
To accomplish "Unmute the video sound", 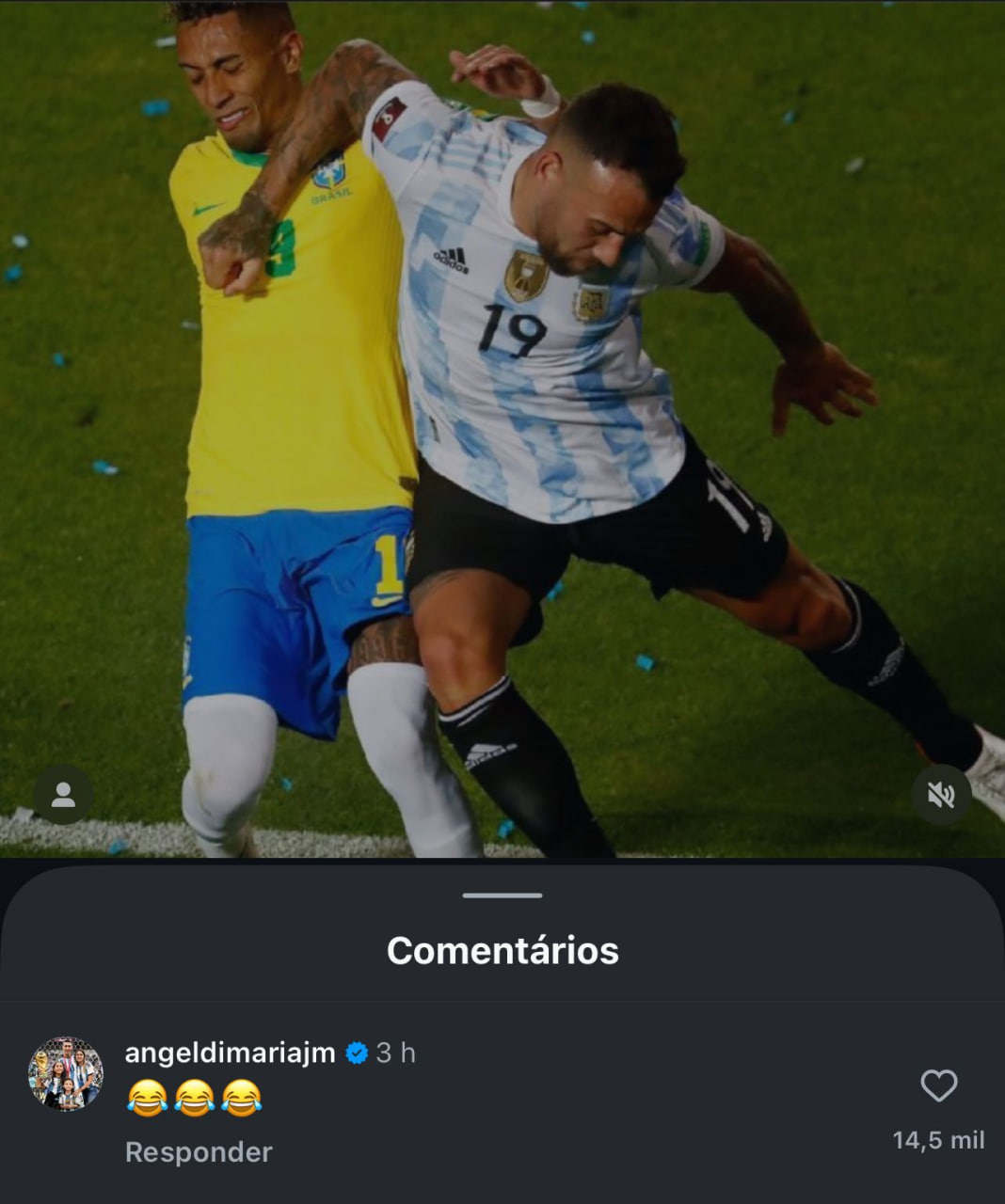I will [x=940, y=795].
